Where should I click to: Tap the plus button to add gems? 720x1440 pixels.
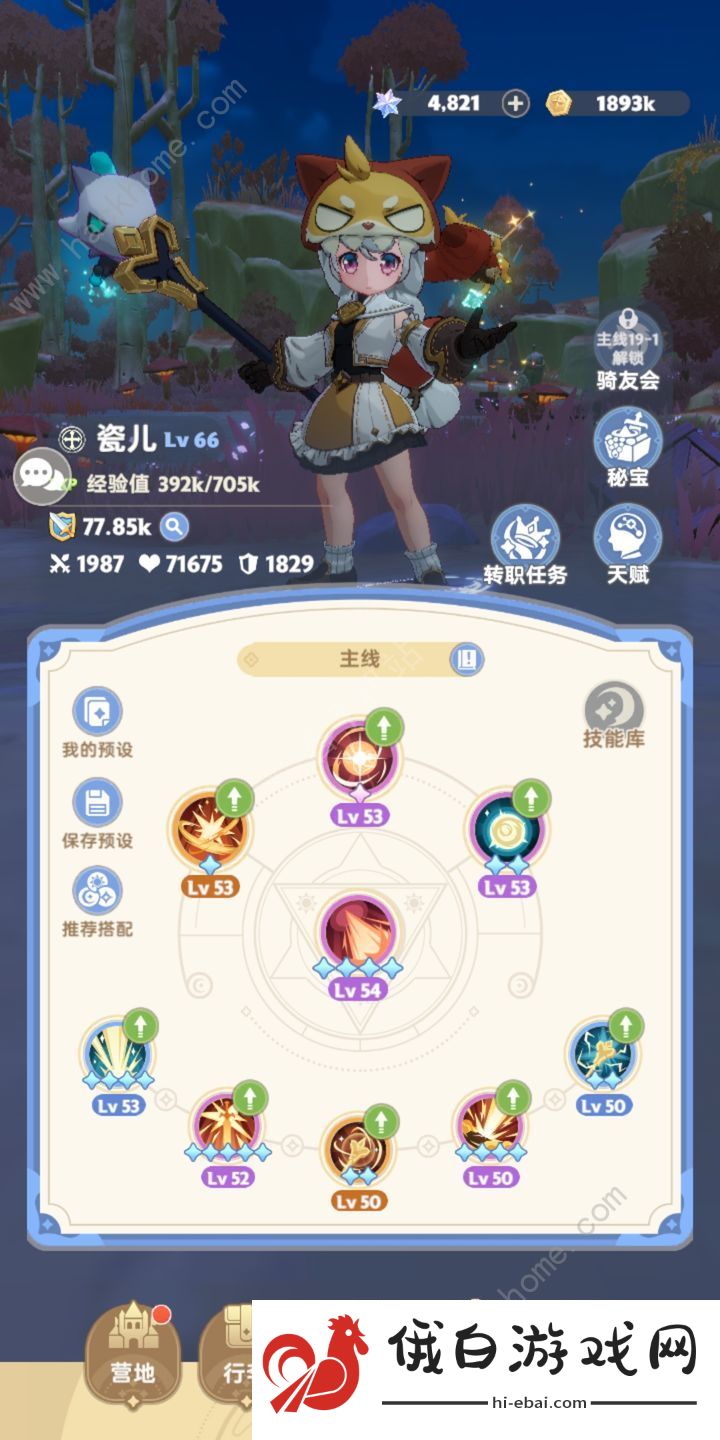click(x=515, y=103)
